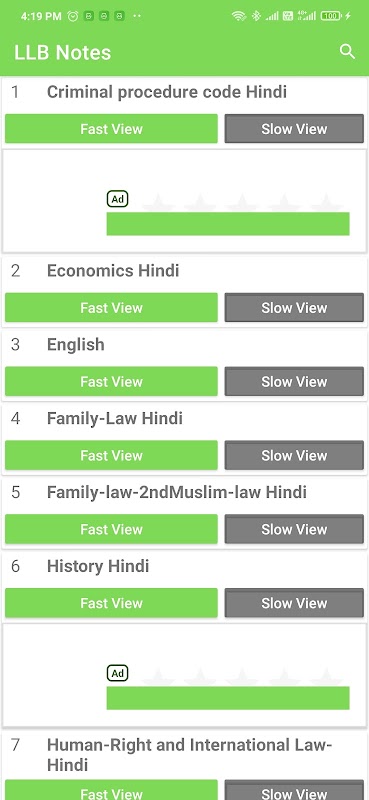Viewport: 369px width, 800px height.
Task: Tap Fast View under English
Action: [x=111, y=382]
